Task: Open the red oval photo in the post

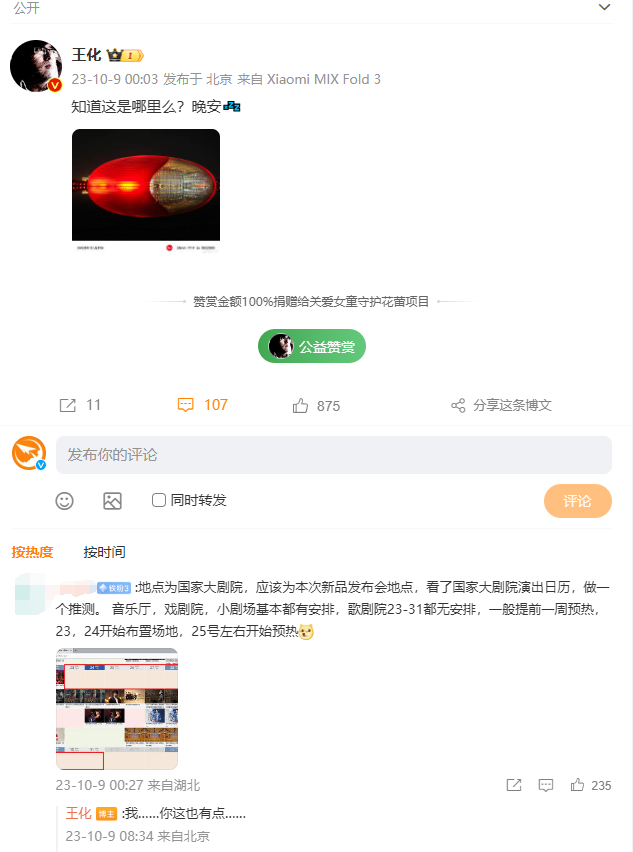Action: pyautogui.click(x=146, y=190)
